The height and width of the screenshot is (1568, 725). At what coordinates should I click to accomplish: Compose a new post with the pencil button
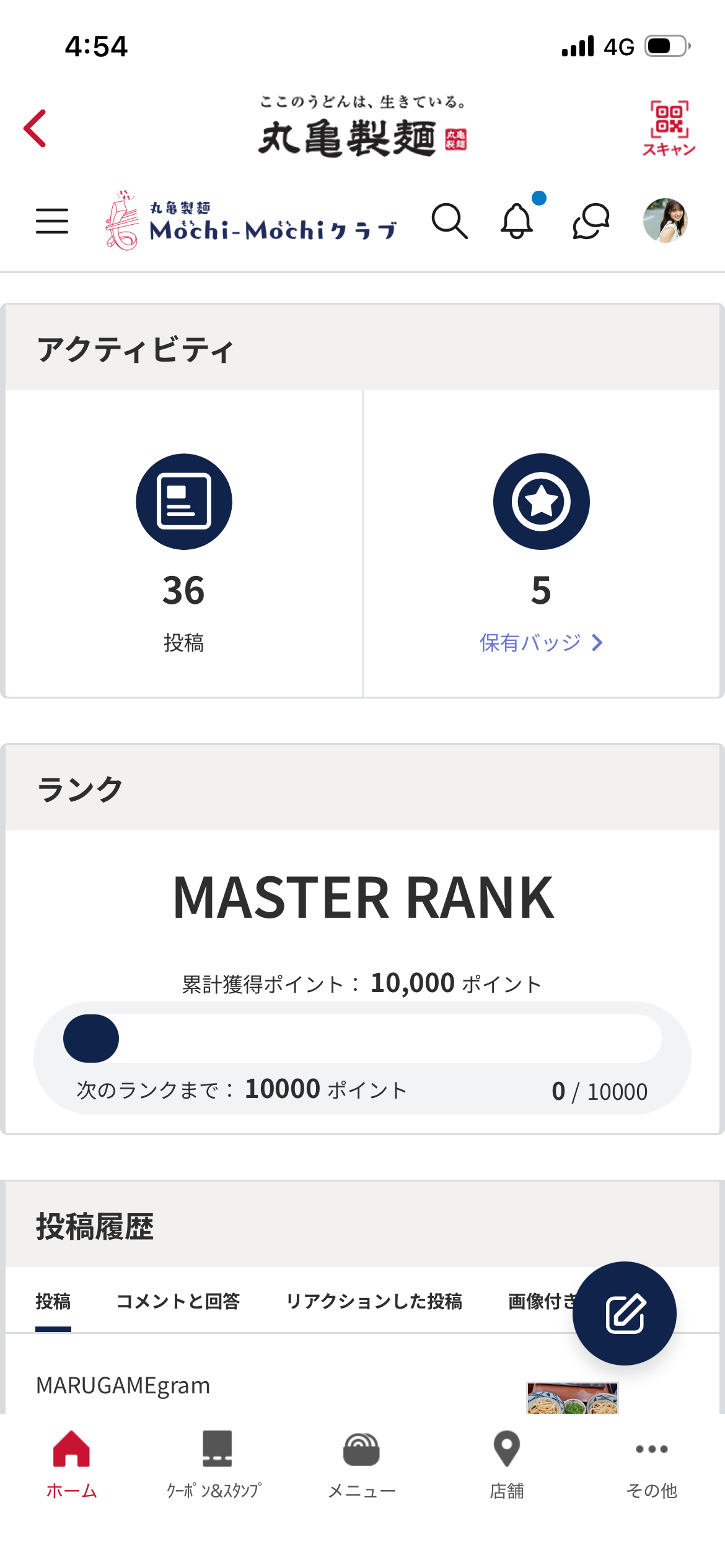(x=624, y=1313)
